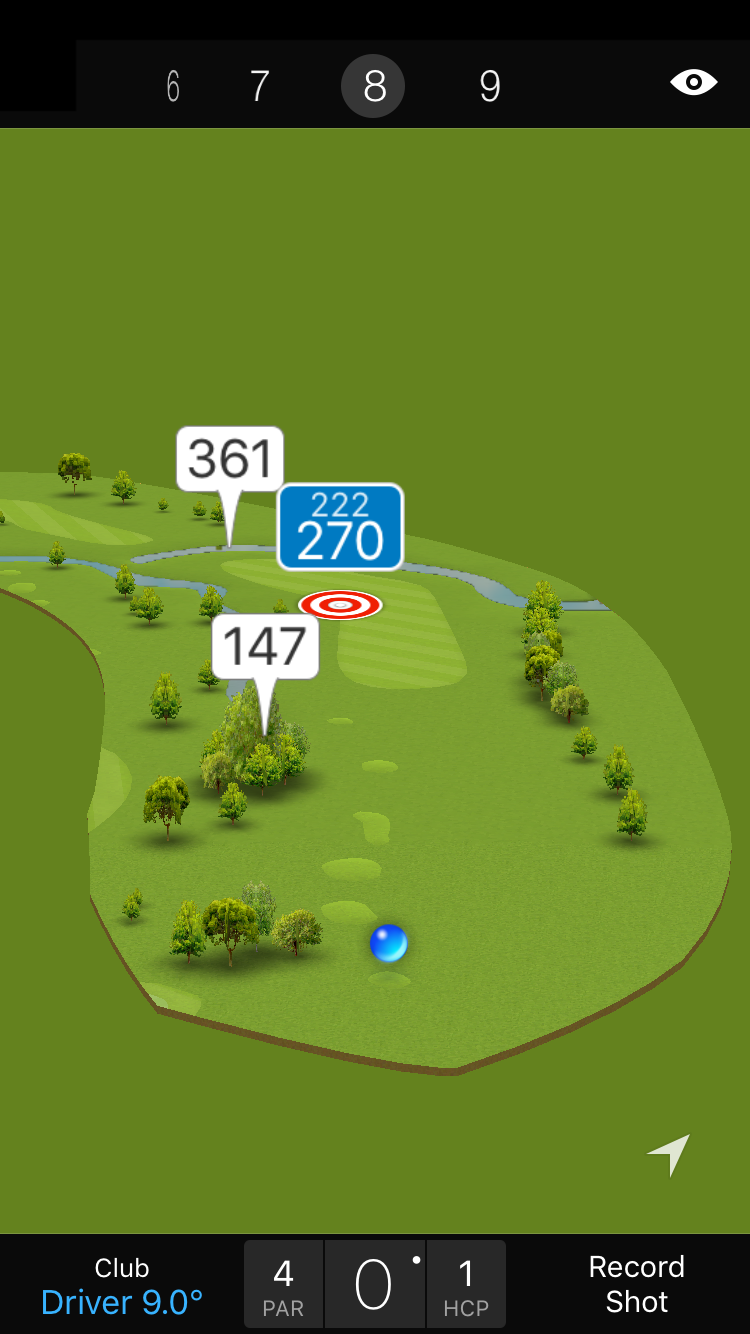Screen dimensions: 750x1334
Task: Center map with the location arrow
Action: coord(668,1155)
